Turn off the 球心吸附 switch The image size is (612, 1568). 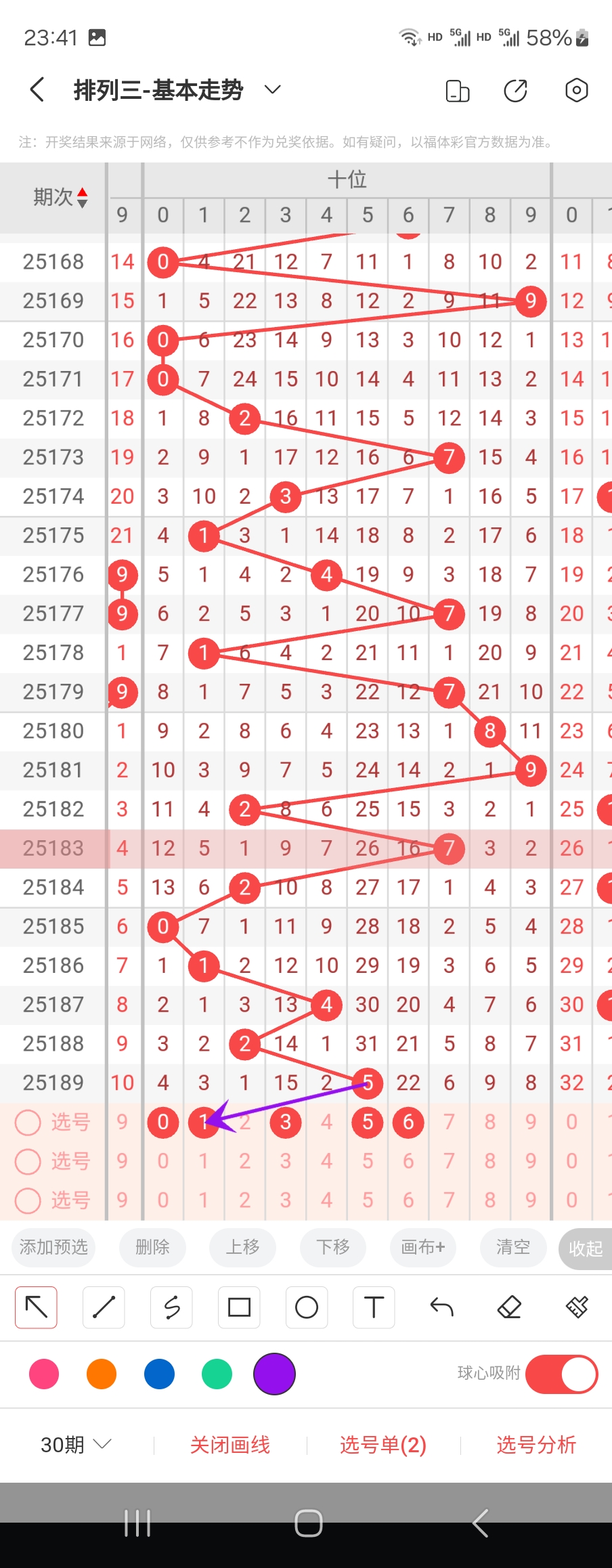tap(561, 1374)
